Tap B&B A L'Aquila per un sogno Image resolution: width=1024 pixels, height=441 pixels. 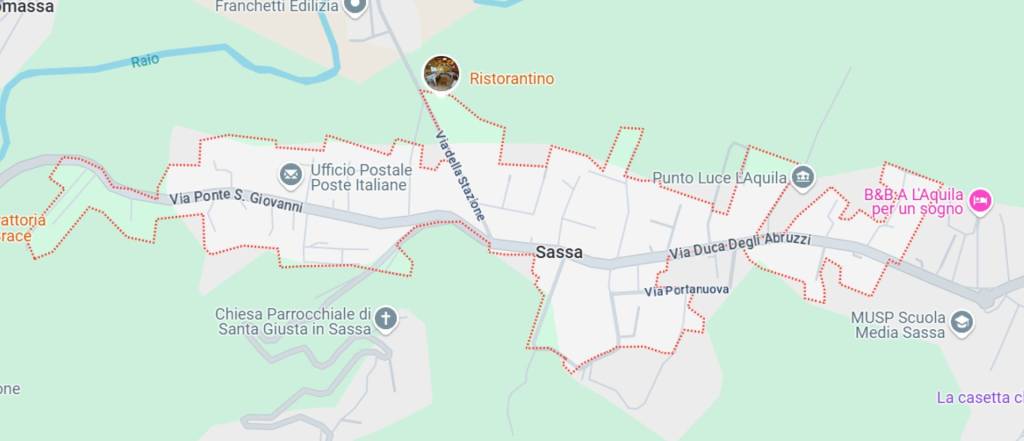point(980,201)
